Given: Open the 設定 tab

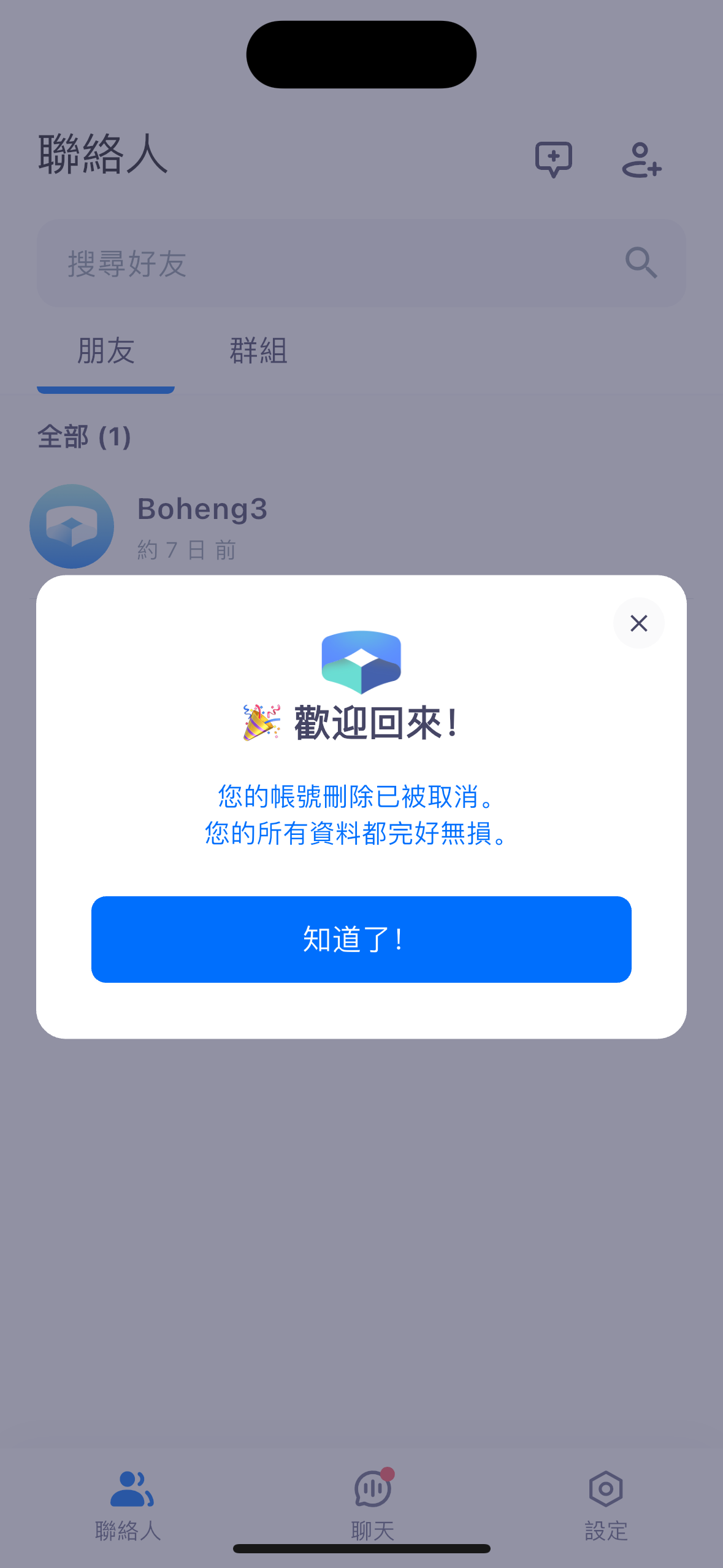Looking at the screenshot, I should 606,1504.
